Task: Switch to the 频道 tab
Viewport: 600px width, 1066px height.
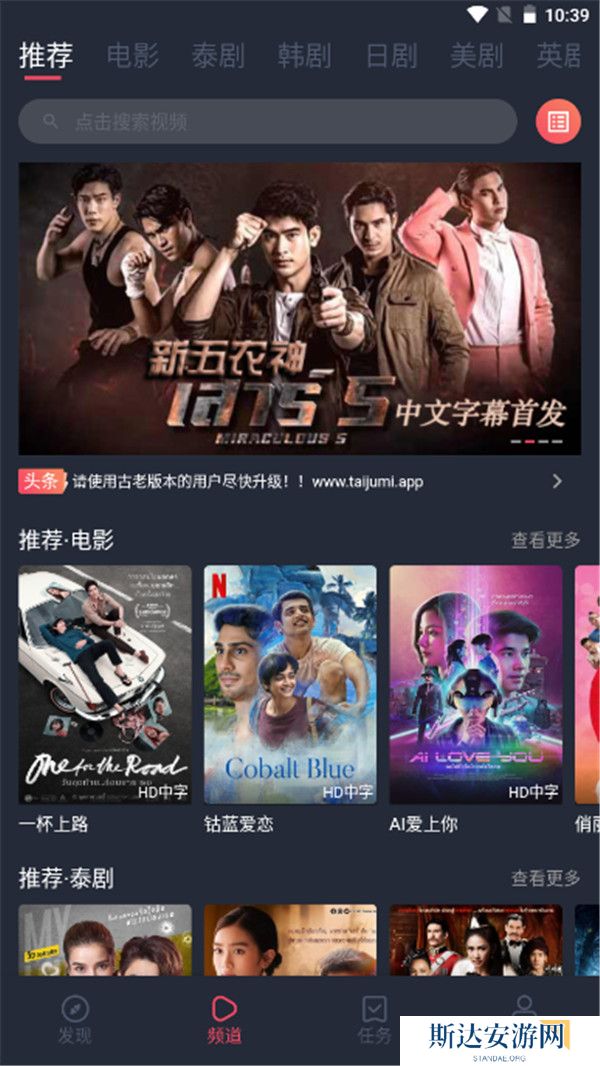Action: pyautogui.click(x=225, y=1018)
